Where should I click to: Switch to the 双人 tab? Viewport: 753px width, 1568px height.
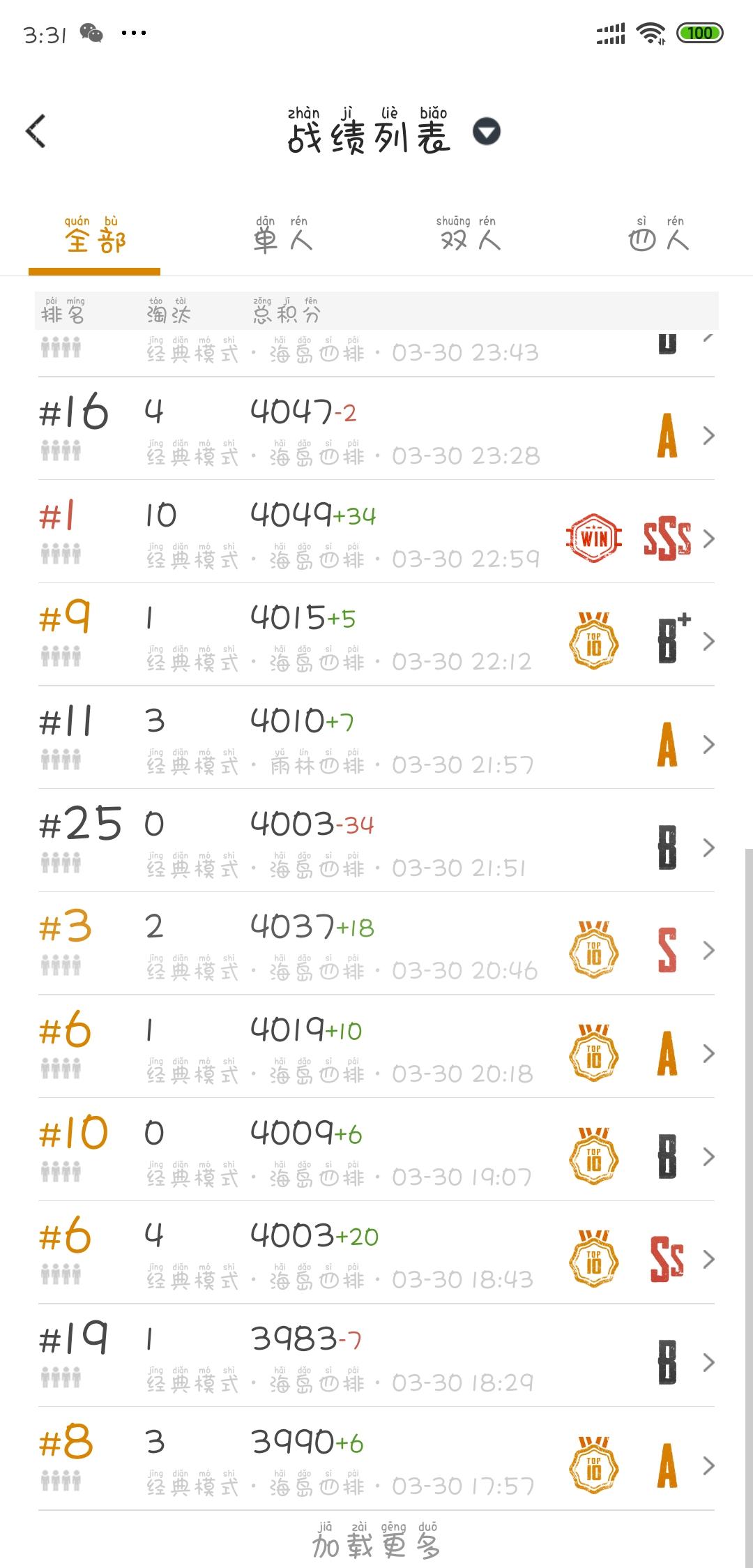pyautogui.click(x=470, y=235)
